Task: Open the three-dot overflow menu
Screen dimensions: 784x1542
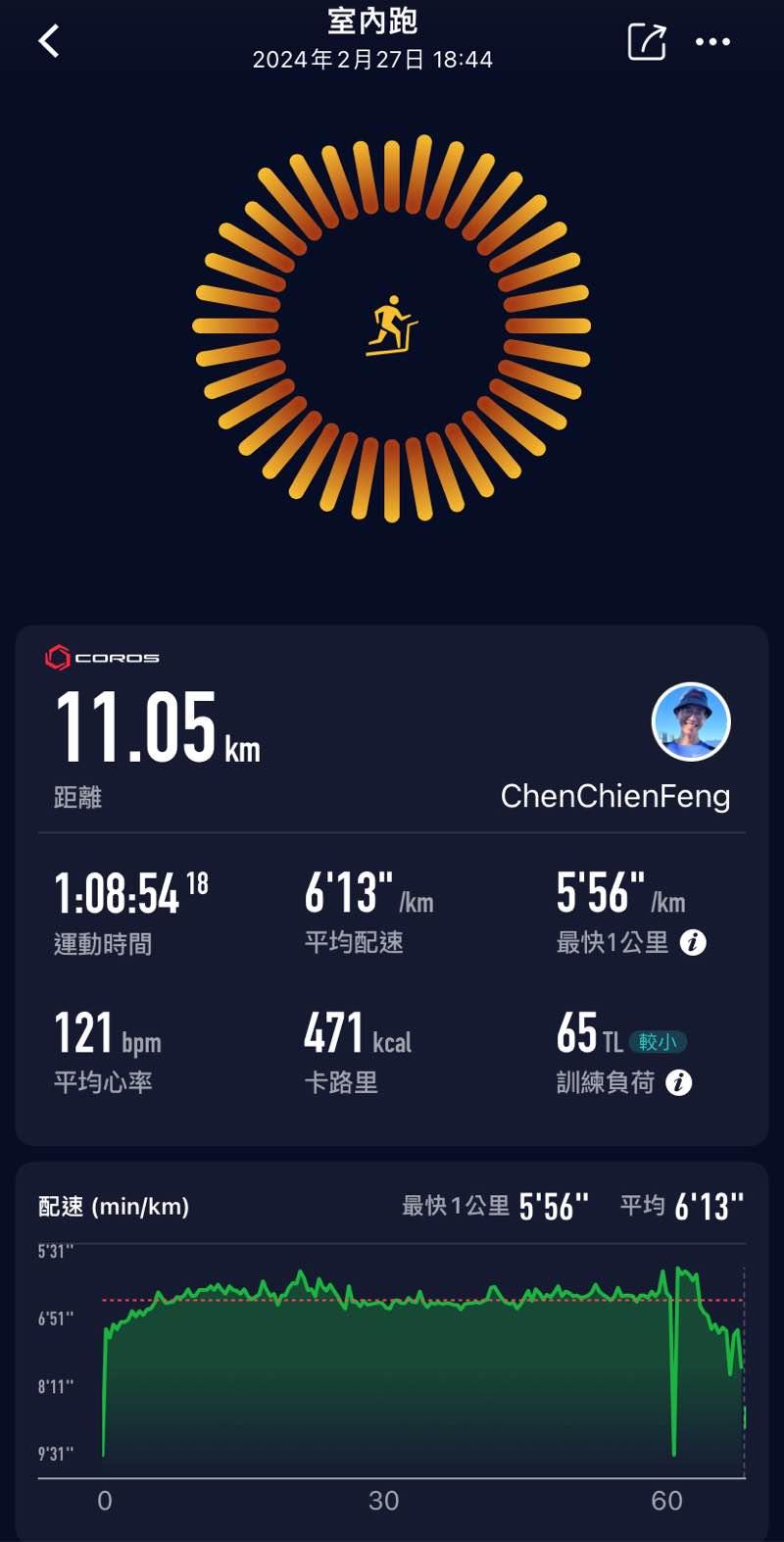Action: tap(712, 42)
